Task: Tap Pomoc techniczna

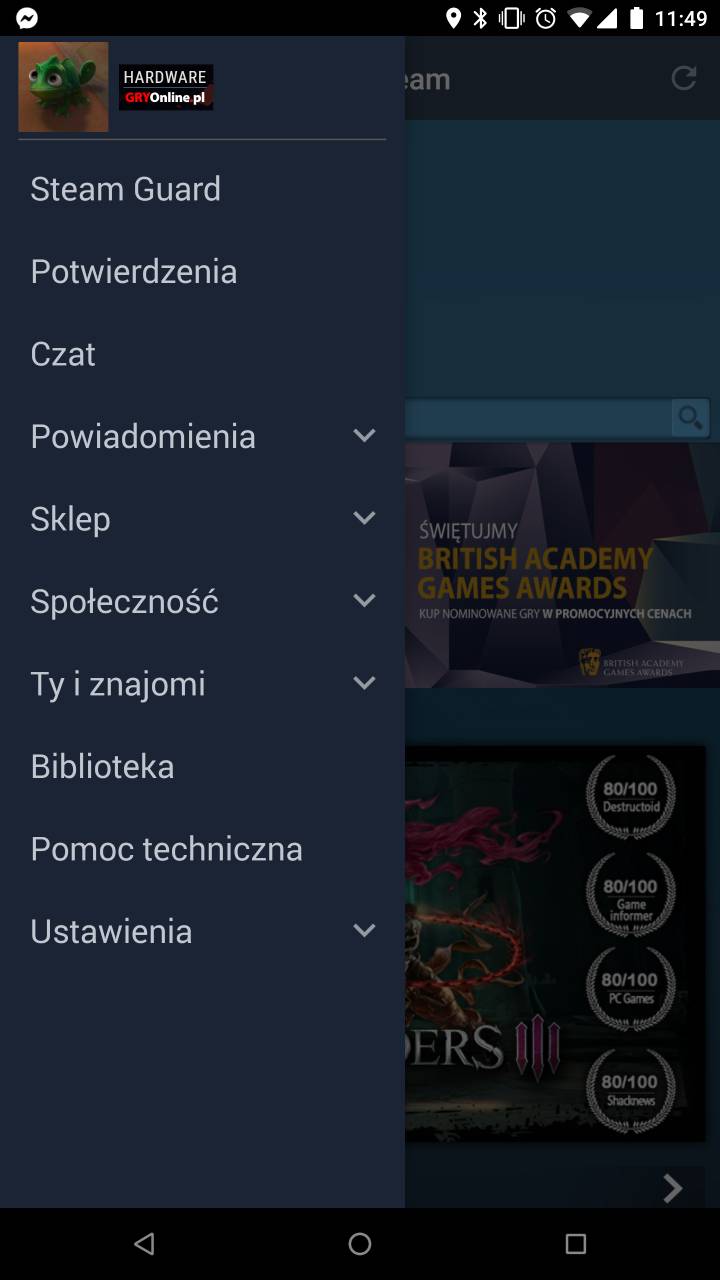Action: [x=166, y=848]
